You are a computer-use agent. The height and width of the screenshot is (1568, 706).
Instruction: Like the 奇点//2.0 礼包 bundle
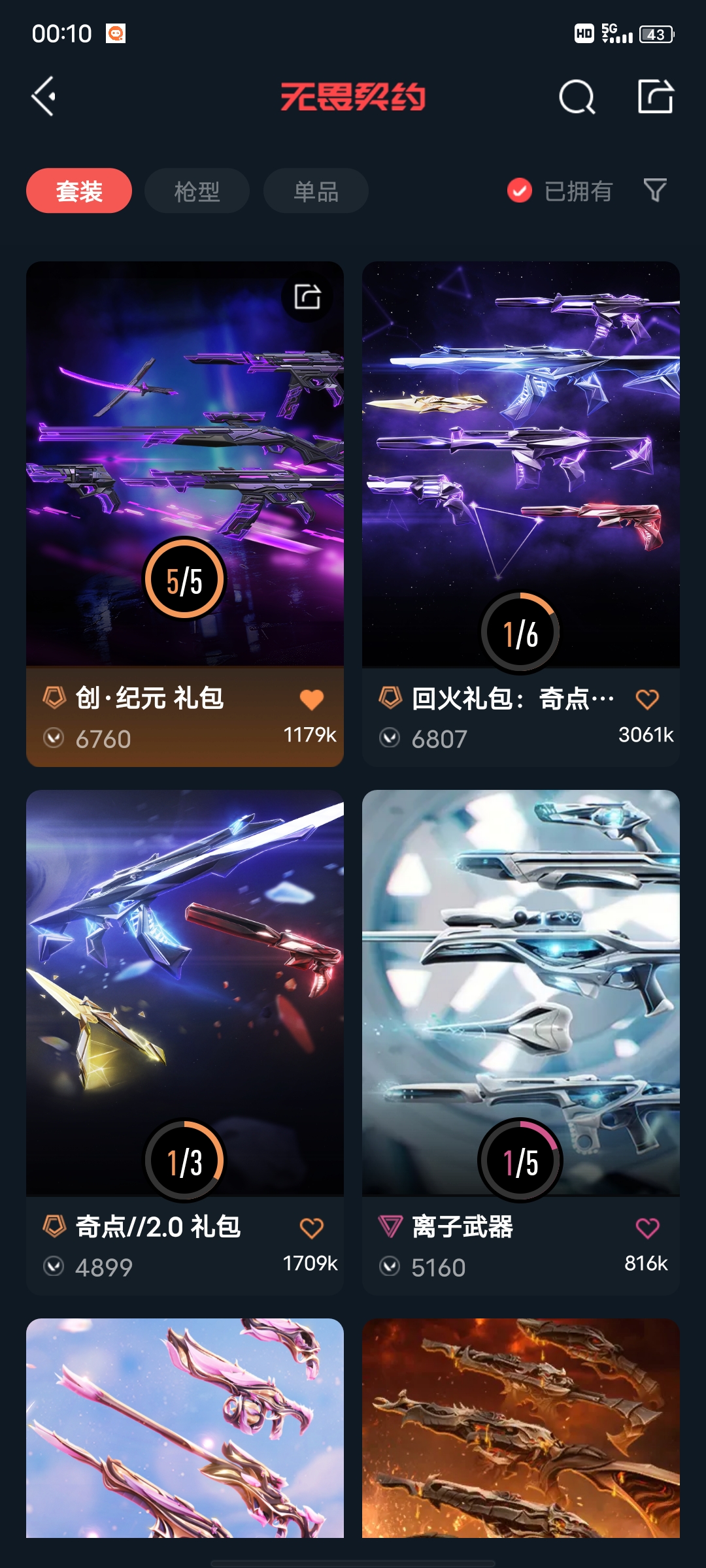(x=312, y=1228)
